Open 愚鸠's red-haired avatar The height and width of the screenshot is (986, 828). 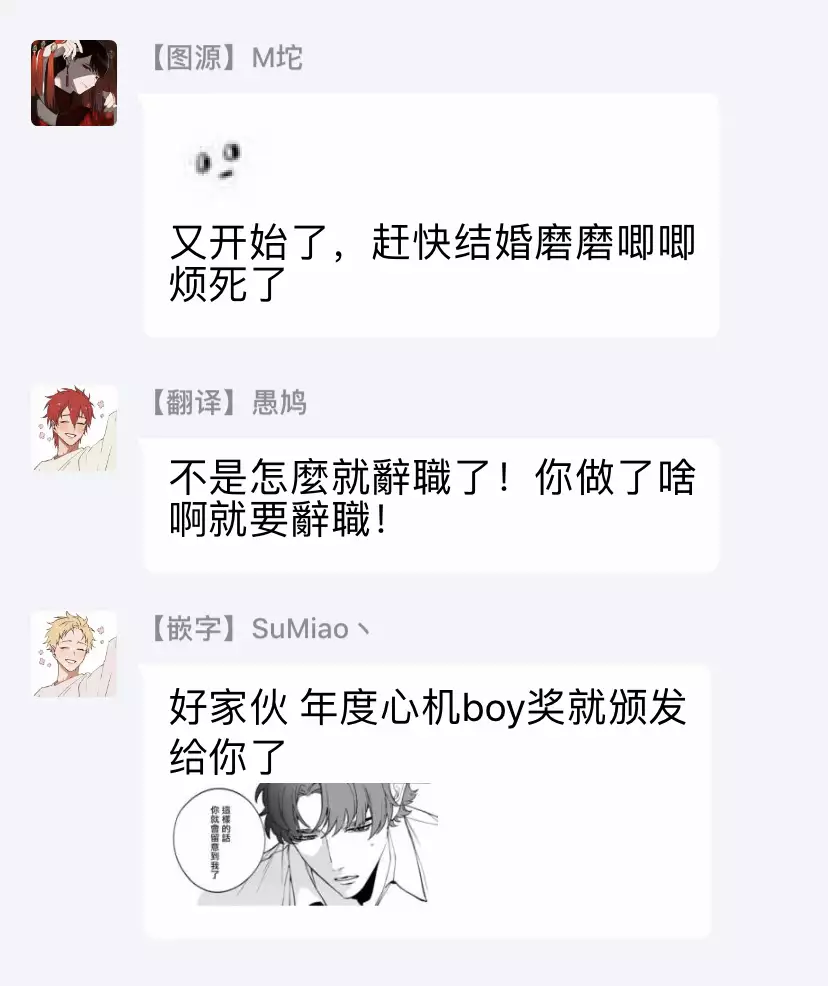pos(74,429)
